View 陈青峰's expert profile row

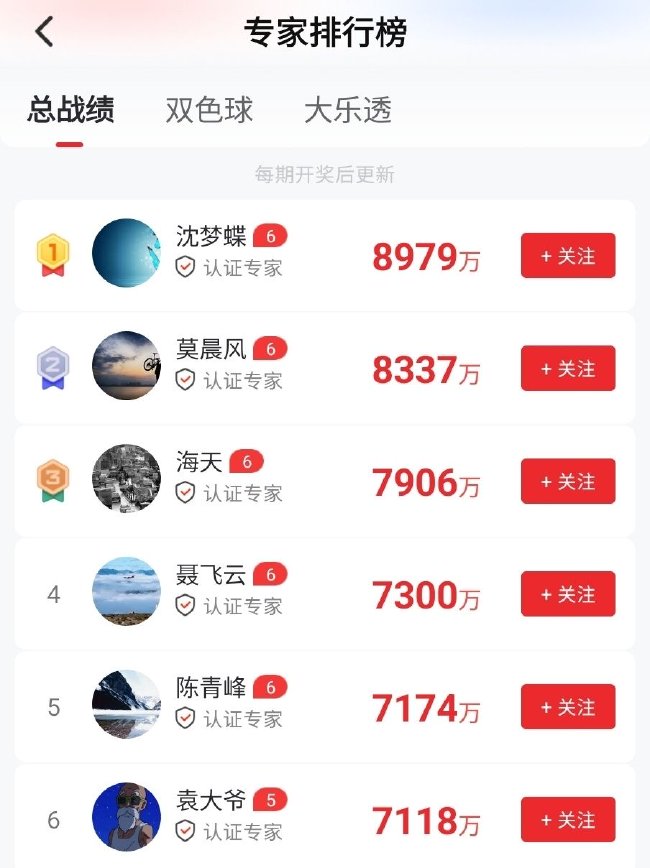click(x=325, y=707)
